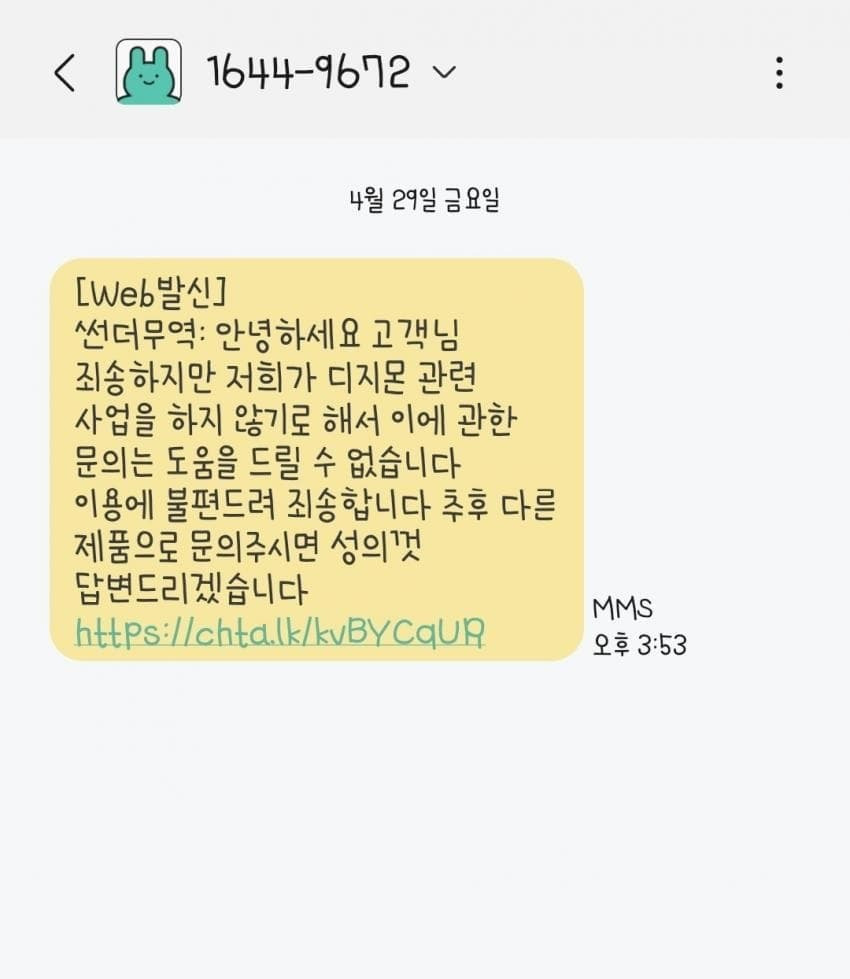Image resolution: width=850 pixels, height=979 pixels.
Task: Open the 1644-9672 contact avatar
Action: point(149,72)
